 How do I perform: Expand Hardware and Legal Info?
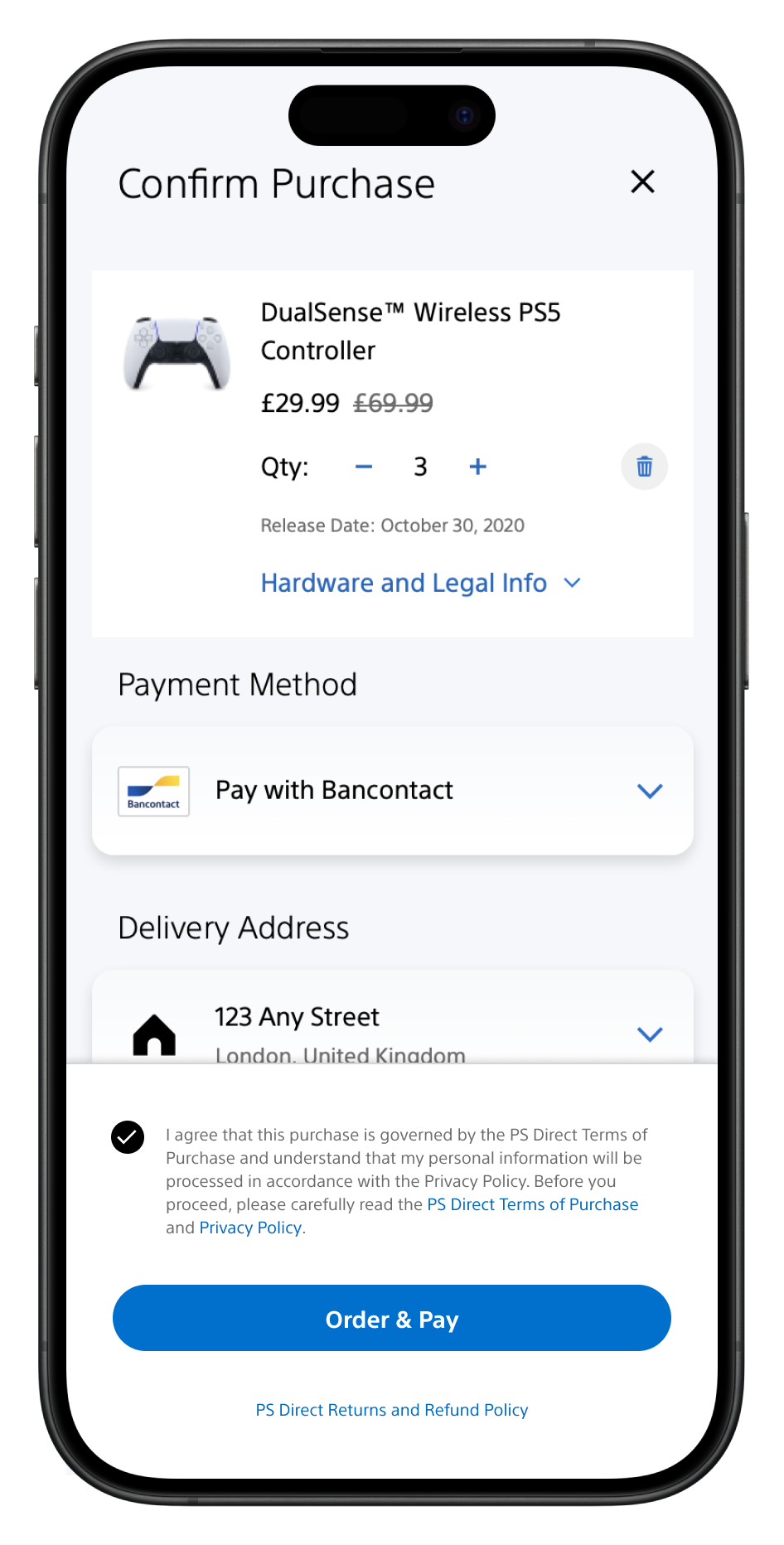pos(420,583)
